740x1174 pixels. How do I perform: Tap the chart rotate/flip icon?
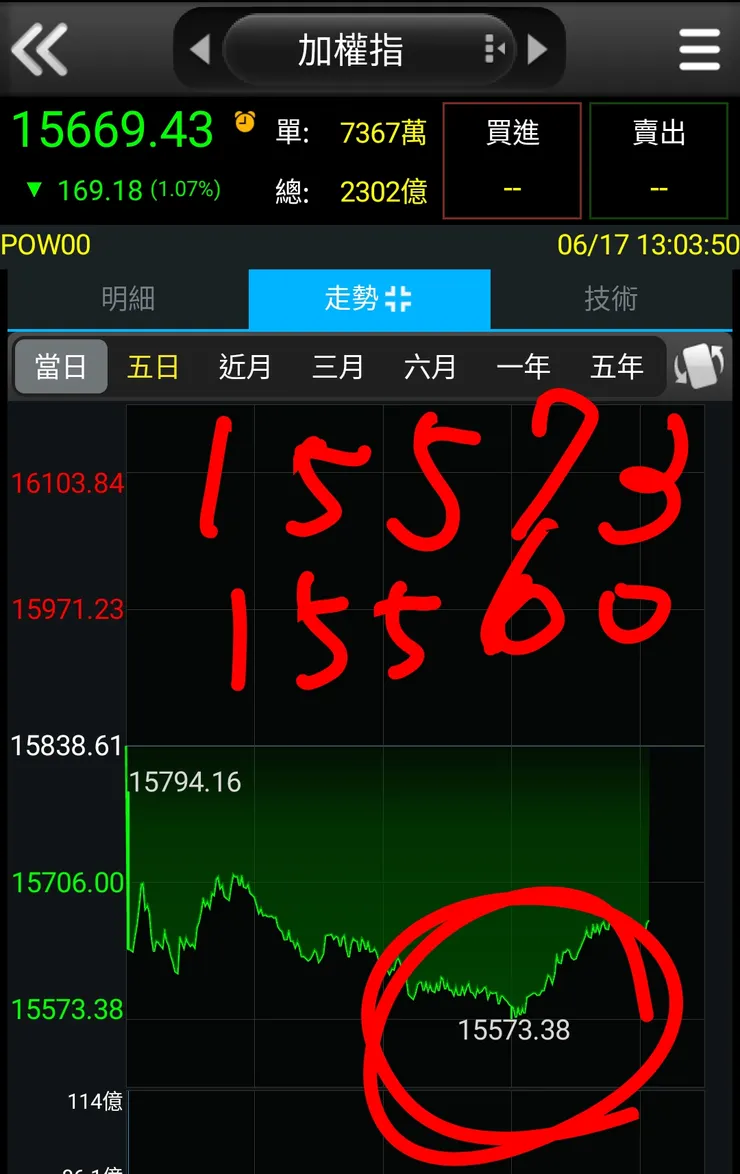(697, 366)
